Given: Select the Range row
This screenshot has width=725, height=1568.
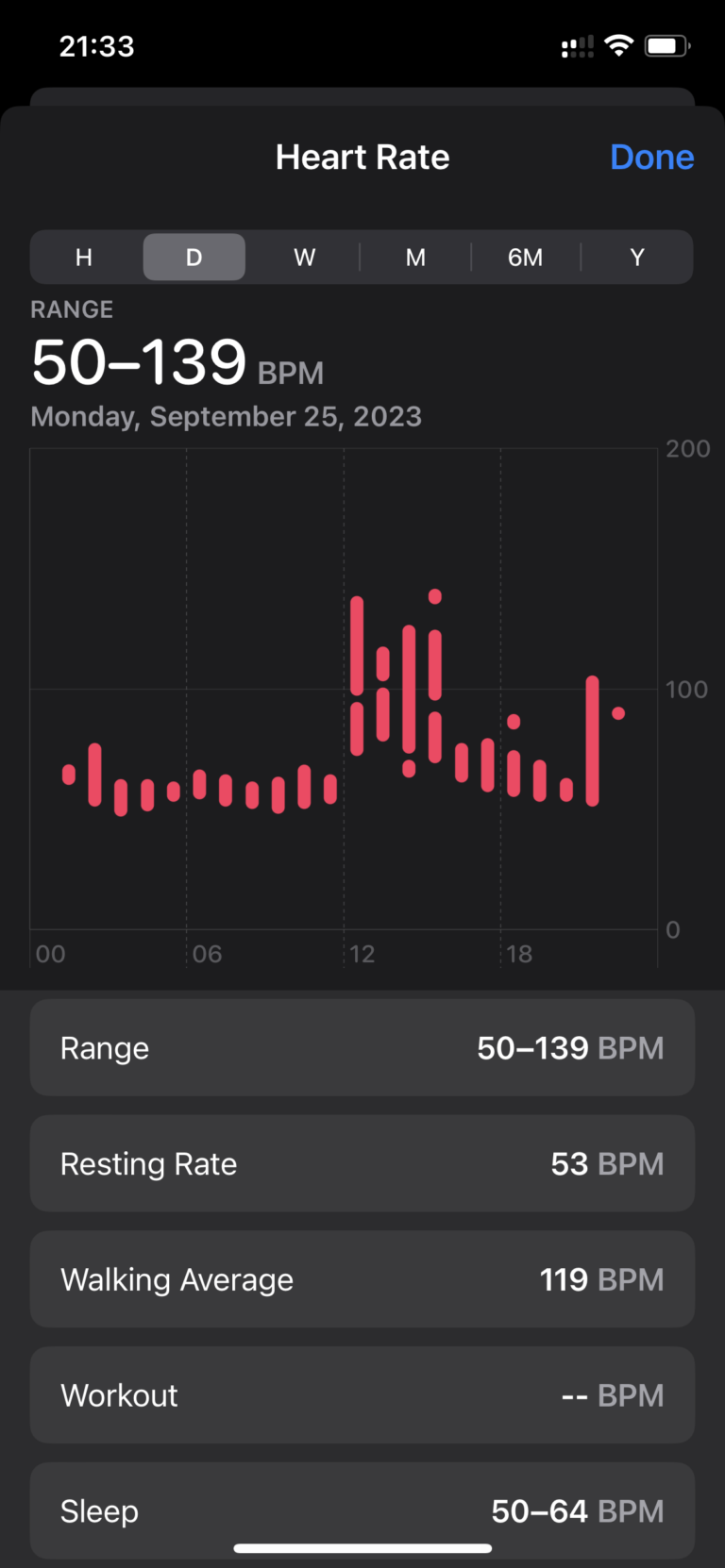Looking at the screenshot, I should (362, 1048).
